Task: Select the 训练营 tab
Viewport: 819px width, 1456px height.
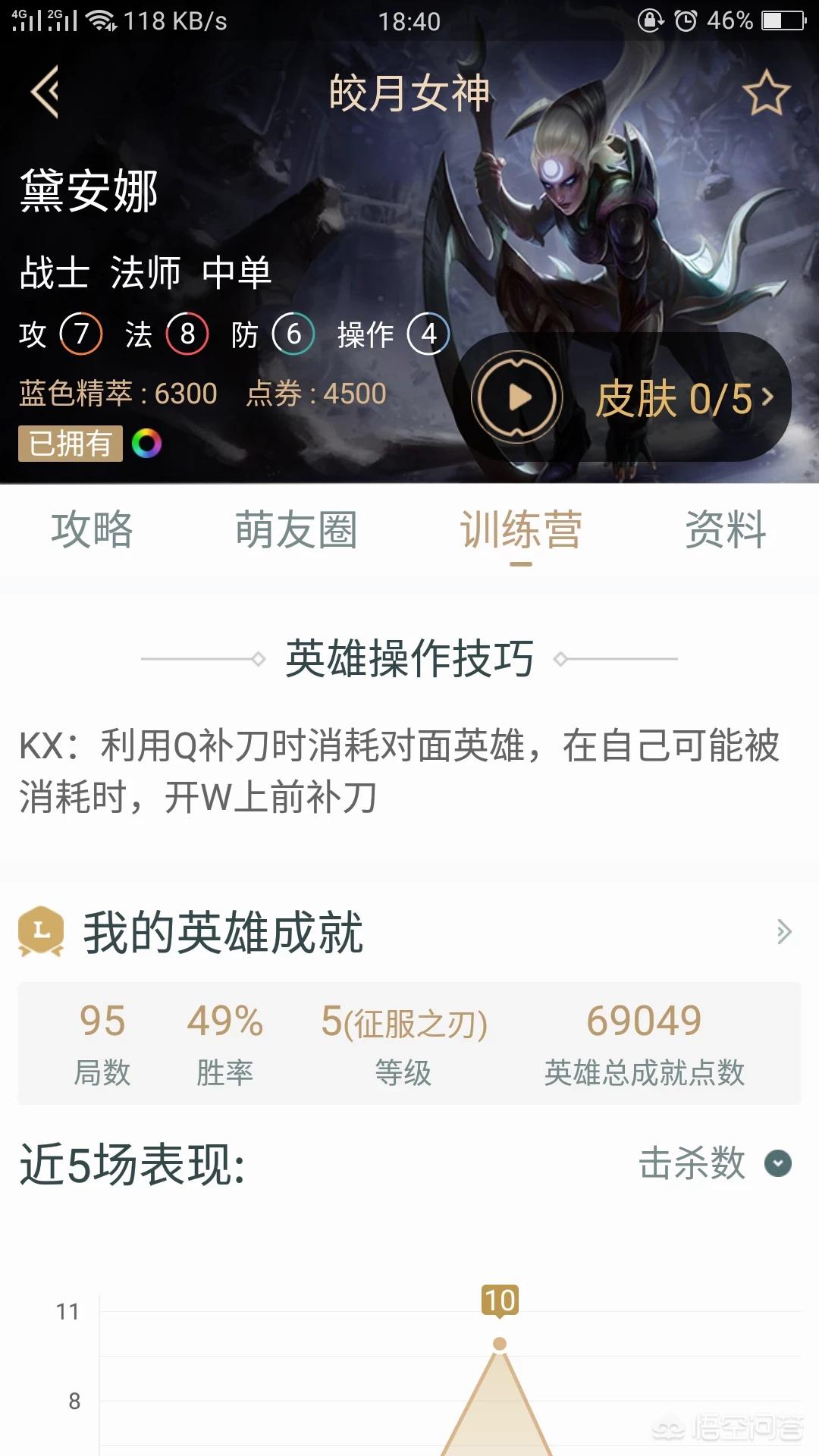Action: click(521, 529)
